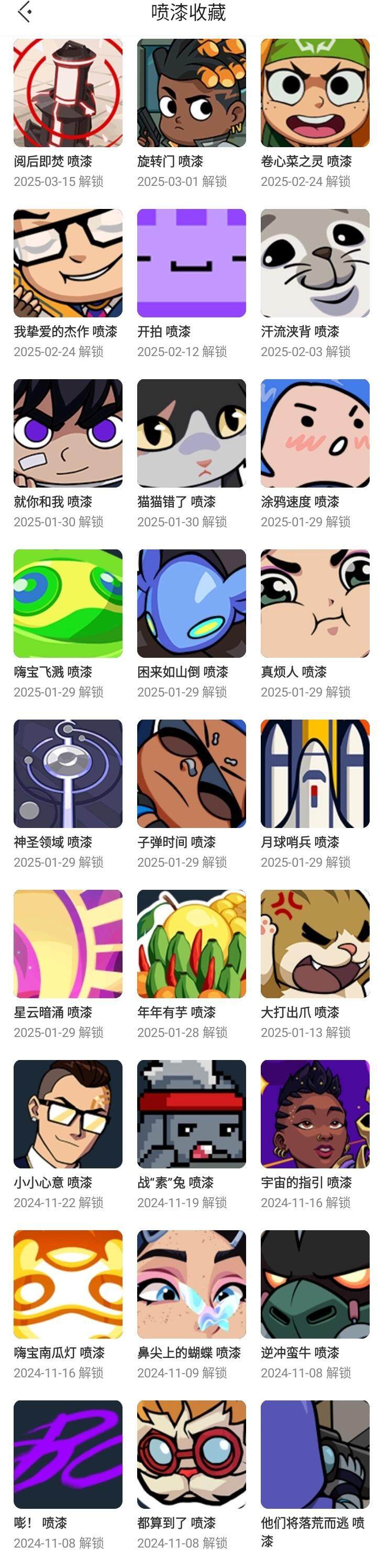This screenshot has width=377, height=1568.
Task: View the 猫猫错了 spray
Action: [x=191, y=434]
